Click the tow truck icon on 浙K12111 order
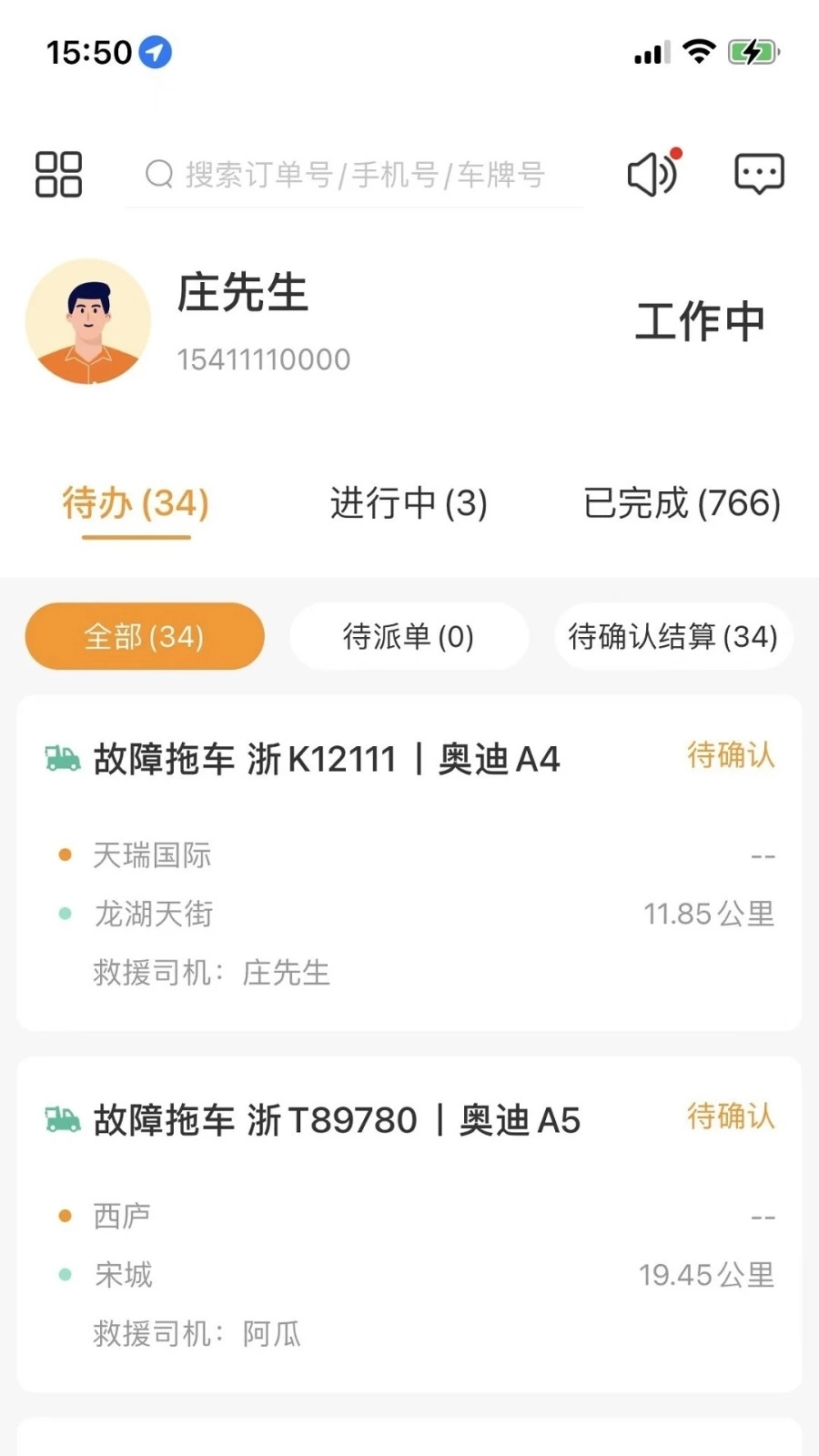This screenshot has height=1456, width=819. tap(60, 757)
